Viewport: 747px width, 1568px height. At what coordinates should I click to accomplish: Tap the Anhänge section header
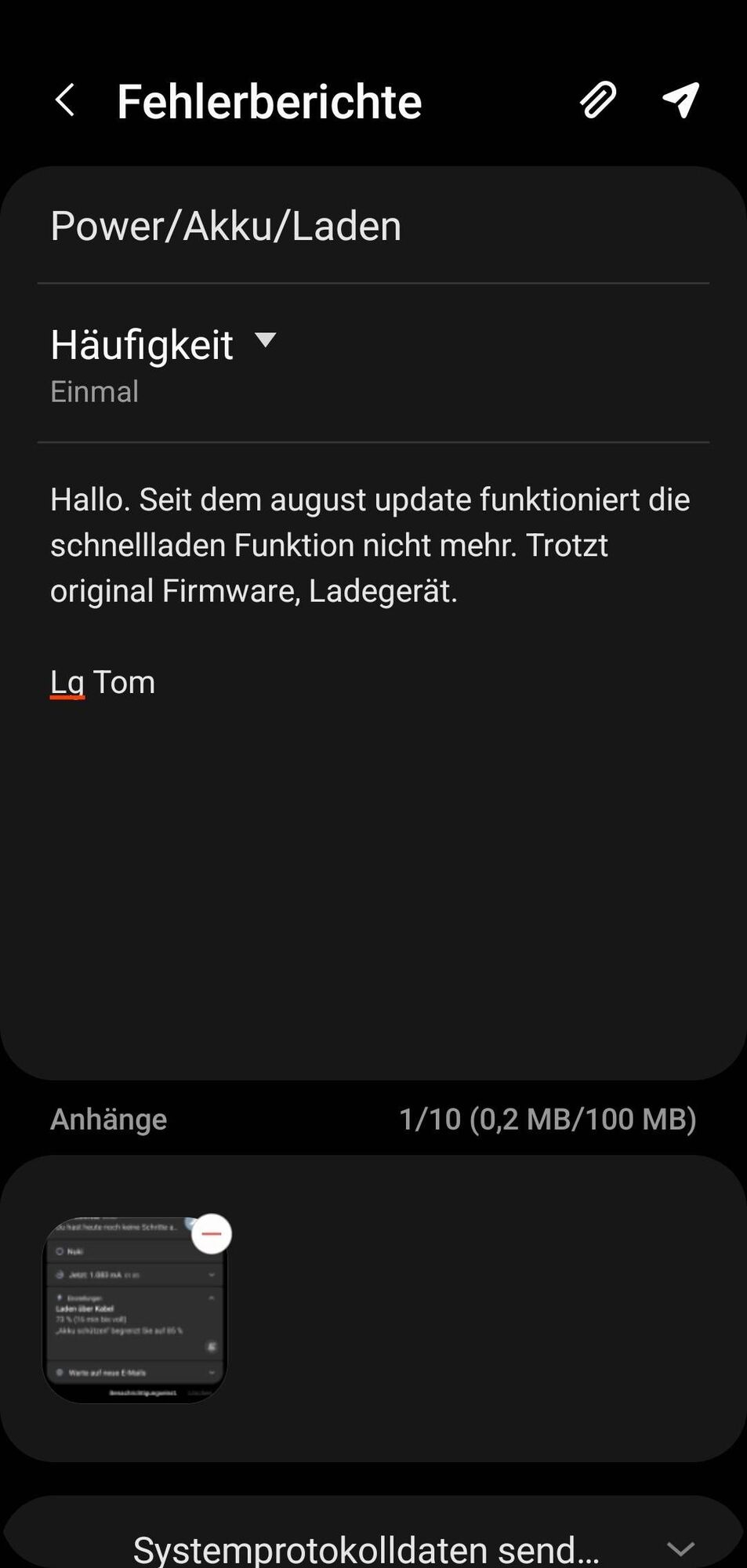(x=107, y=1119)
